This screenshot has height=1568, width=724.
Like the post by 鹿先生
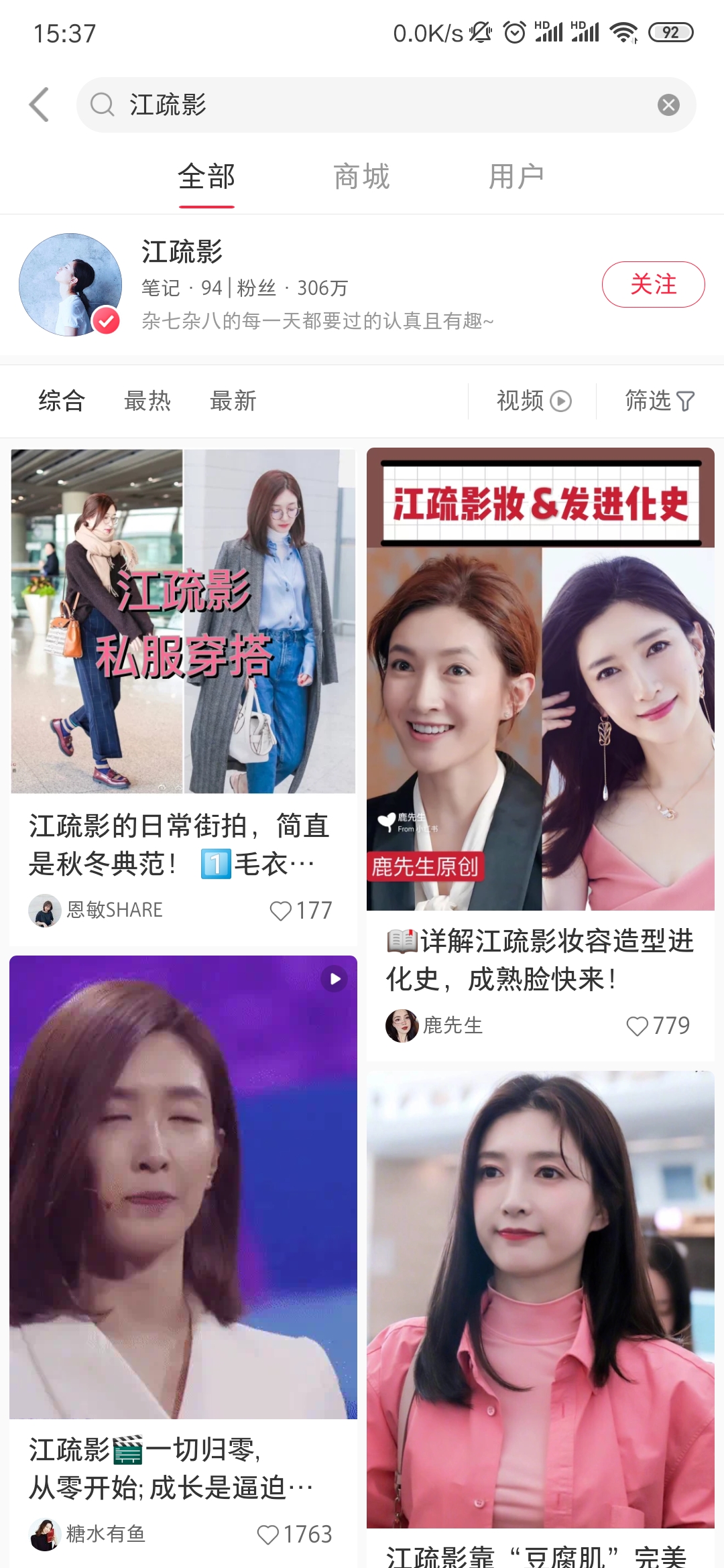637,1026
